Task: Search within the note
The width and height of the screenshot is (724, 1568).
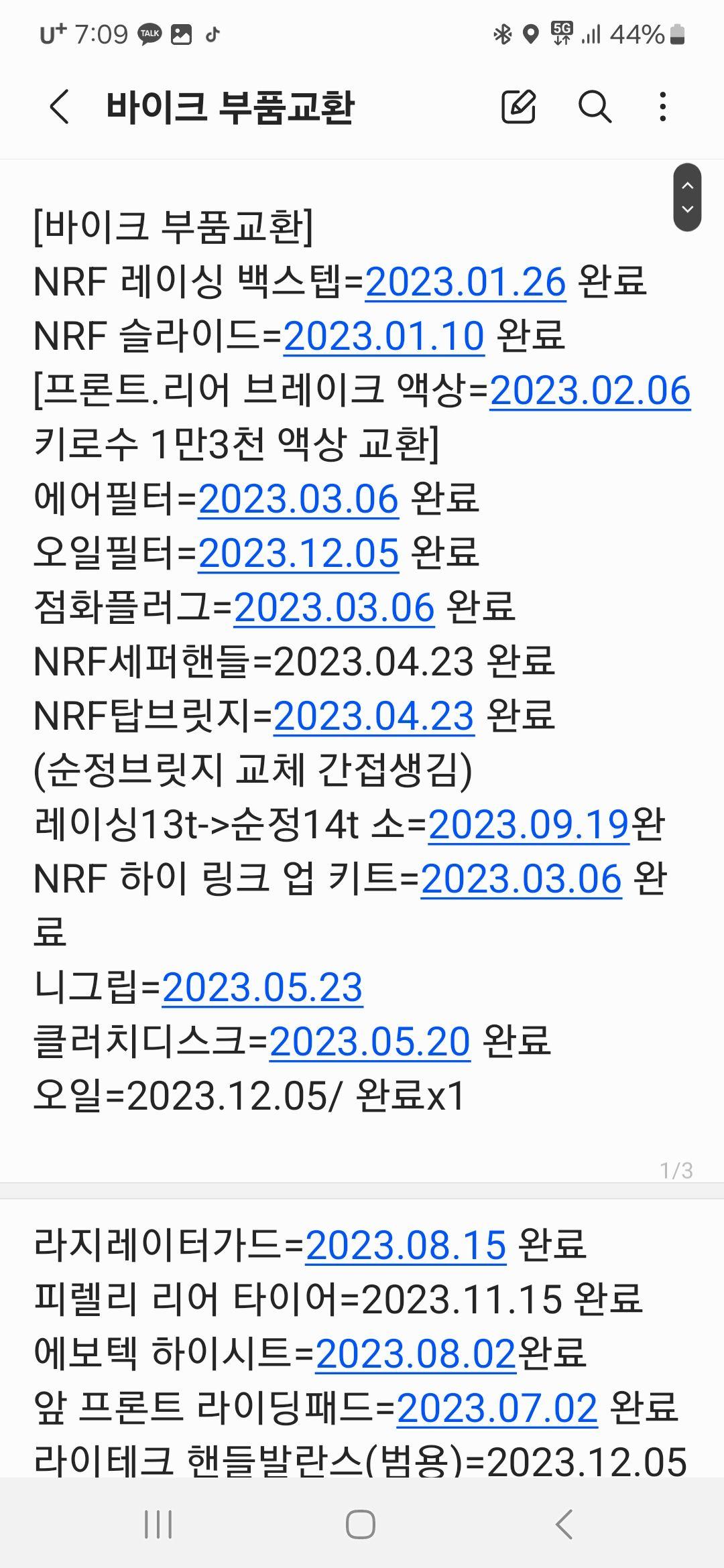Action: [595, 107]
